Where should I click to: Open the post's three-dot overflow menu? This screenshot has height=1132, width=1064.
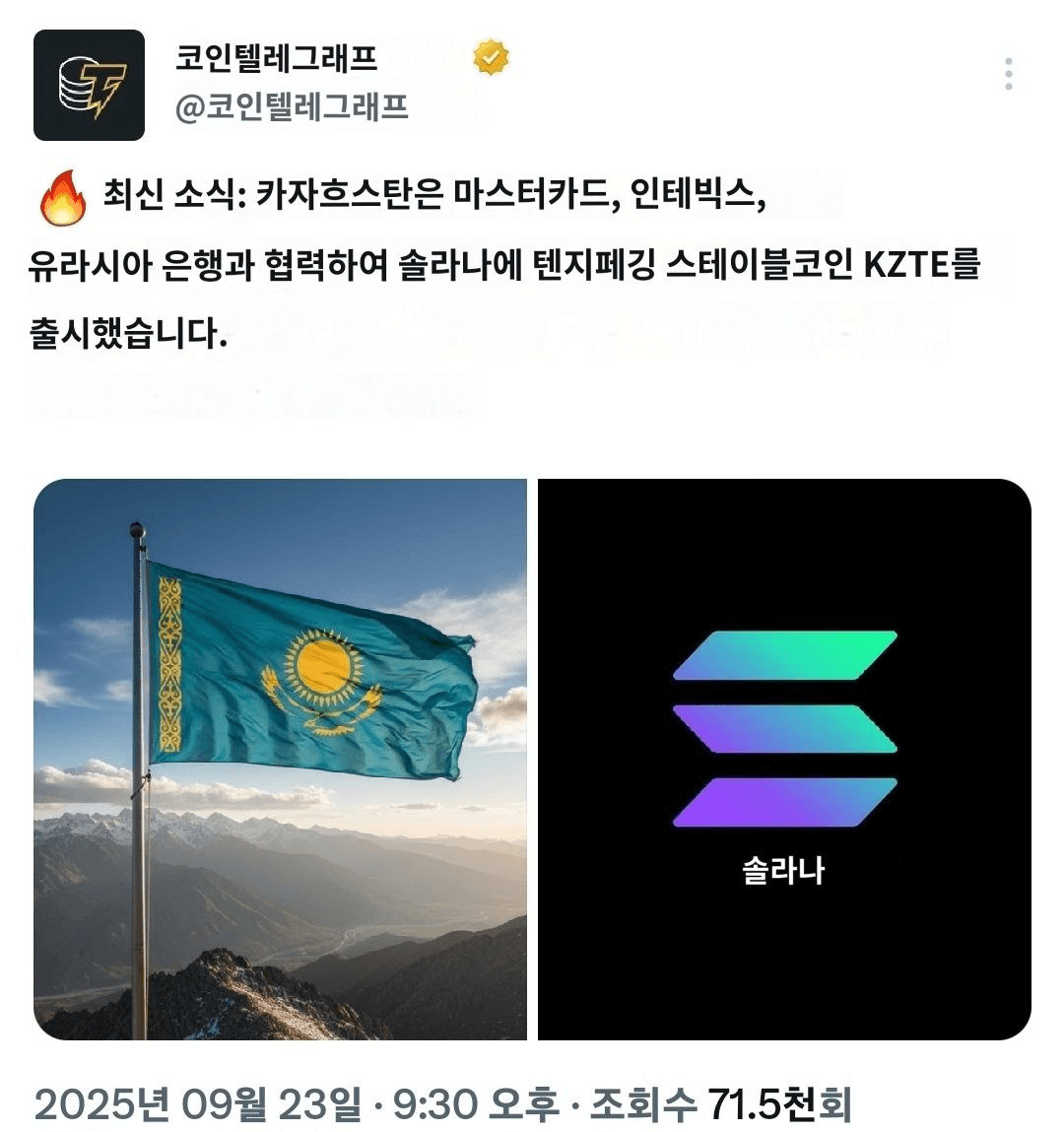pos(1008,75)
